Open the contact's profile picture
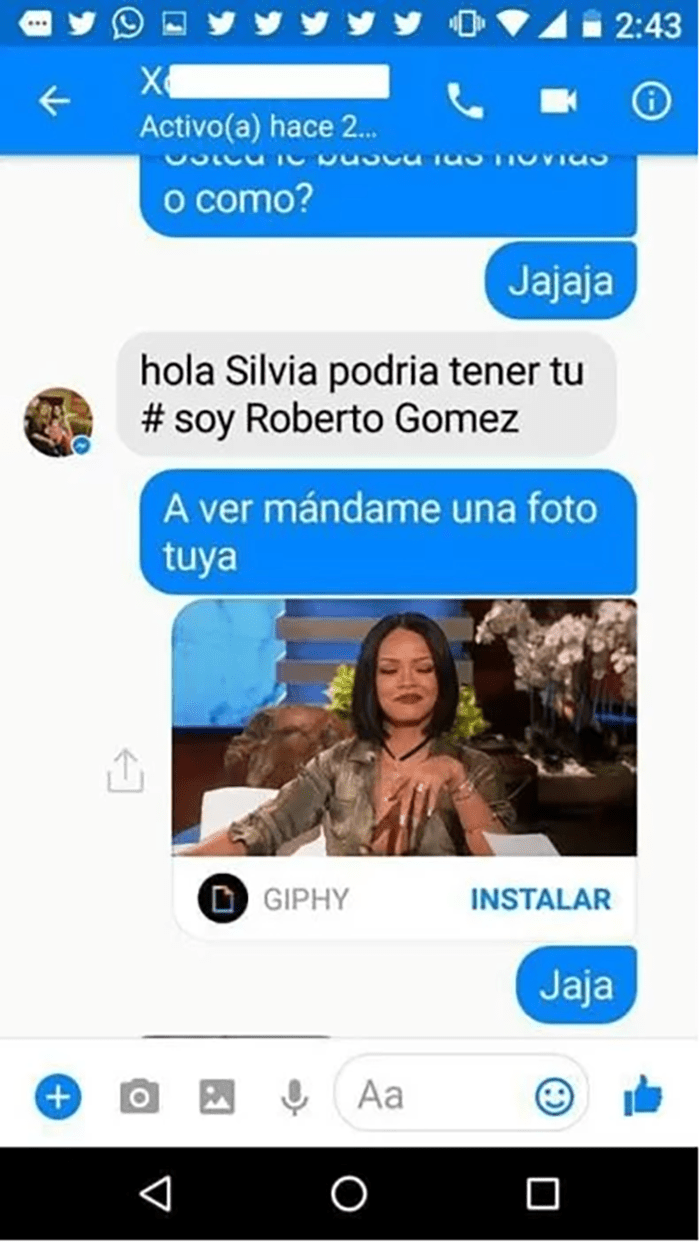Viewport: 700px width, 1242px height. click(x=58, y=421)
